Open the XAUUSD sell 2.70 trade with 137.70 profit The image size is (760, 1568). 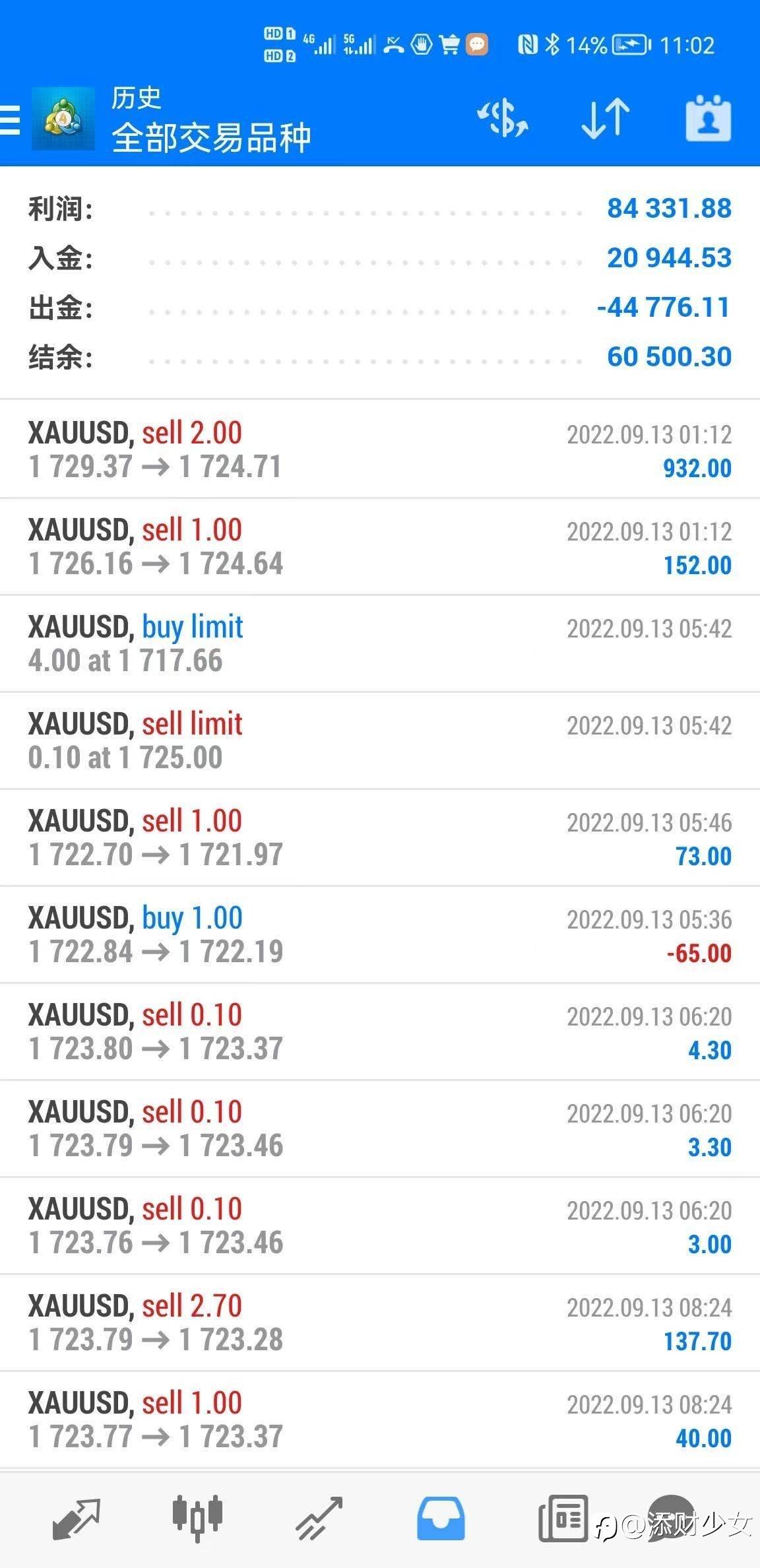(379, 1323)
